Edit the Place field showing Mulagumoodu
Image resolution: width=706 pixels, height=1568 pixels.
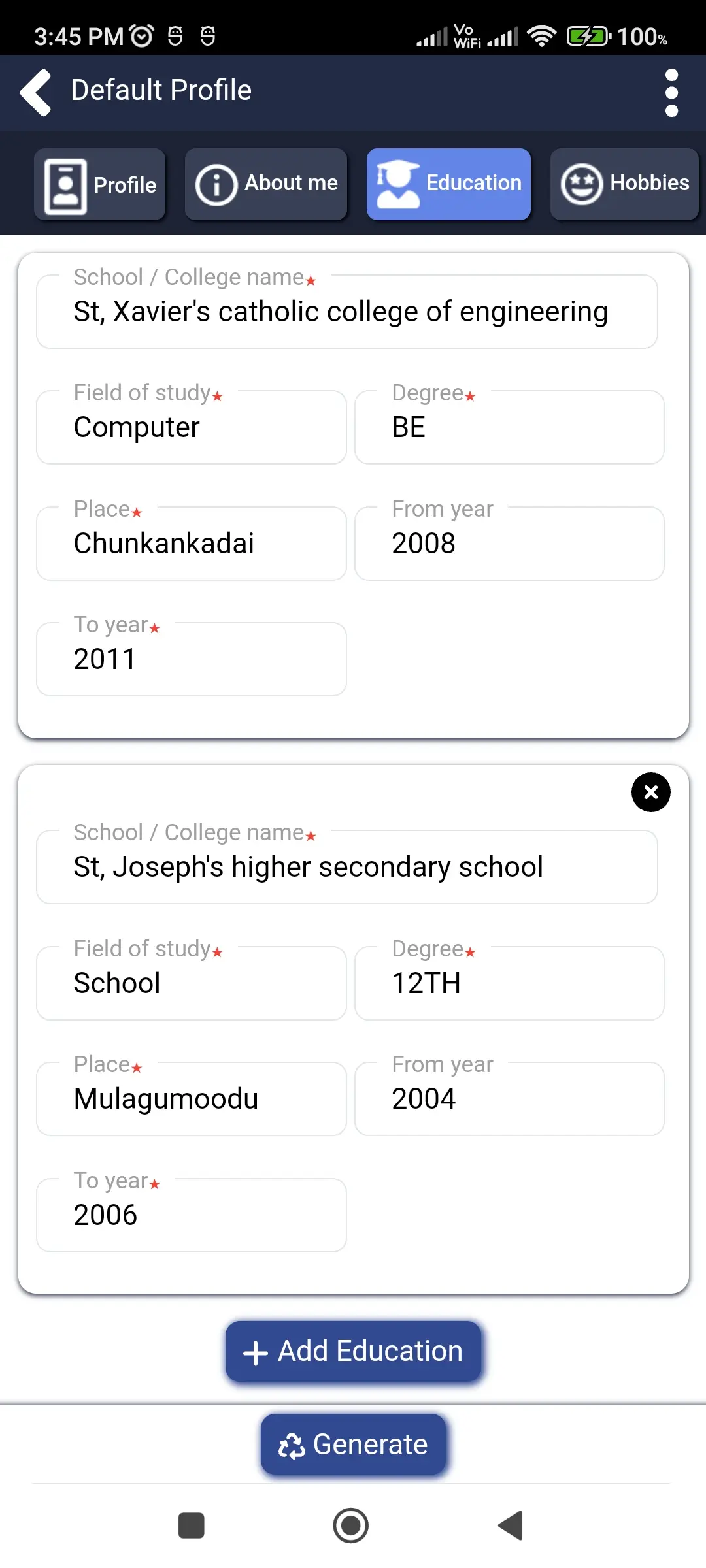click(190, 1098)
